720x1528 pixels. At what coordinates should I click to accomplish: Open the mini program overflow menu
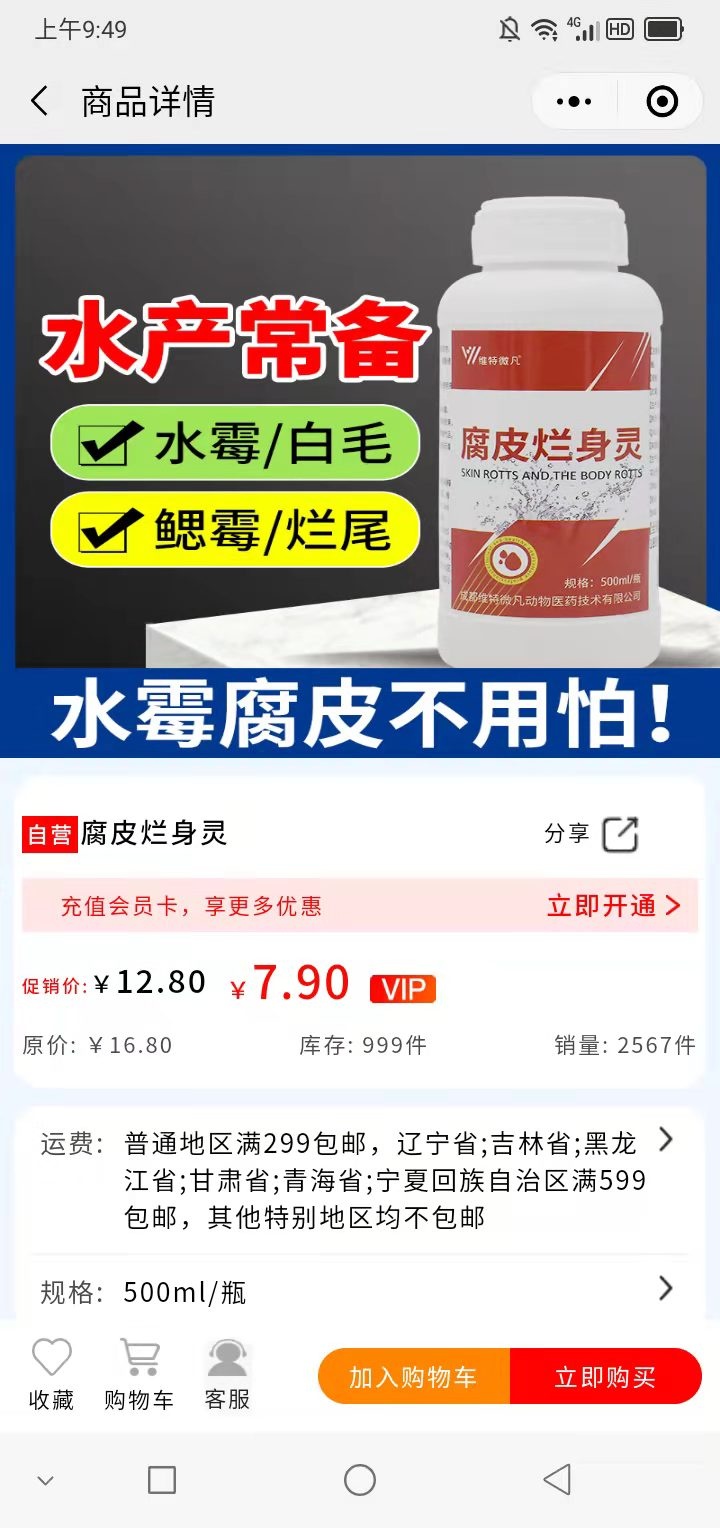tap(574, 101)
